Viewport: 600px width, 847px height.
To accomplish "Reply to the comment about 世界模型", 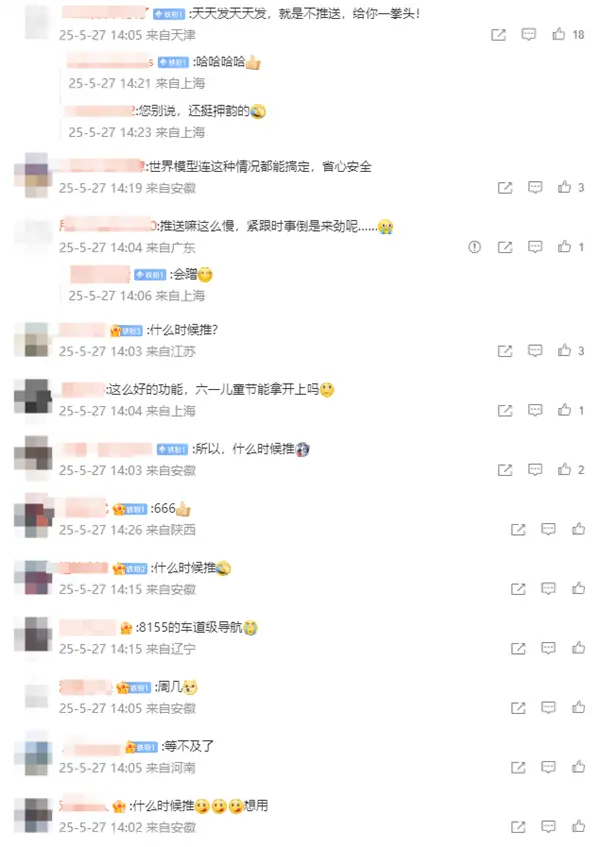I will coord(535,187).
